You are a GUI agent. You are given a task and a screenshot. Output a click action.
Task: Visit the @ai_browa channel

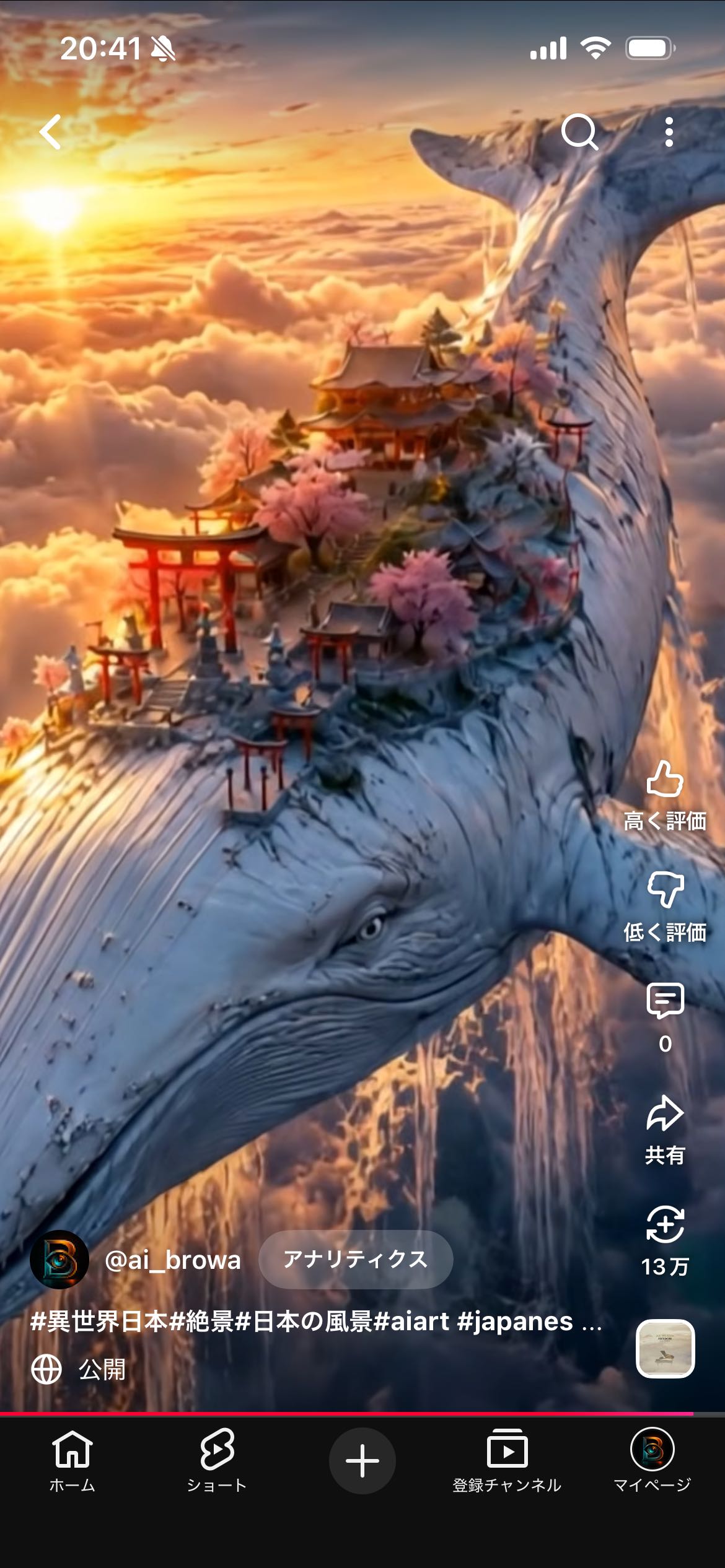pyautogui.click(x=173, y=1260)
